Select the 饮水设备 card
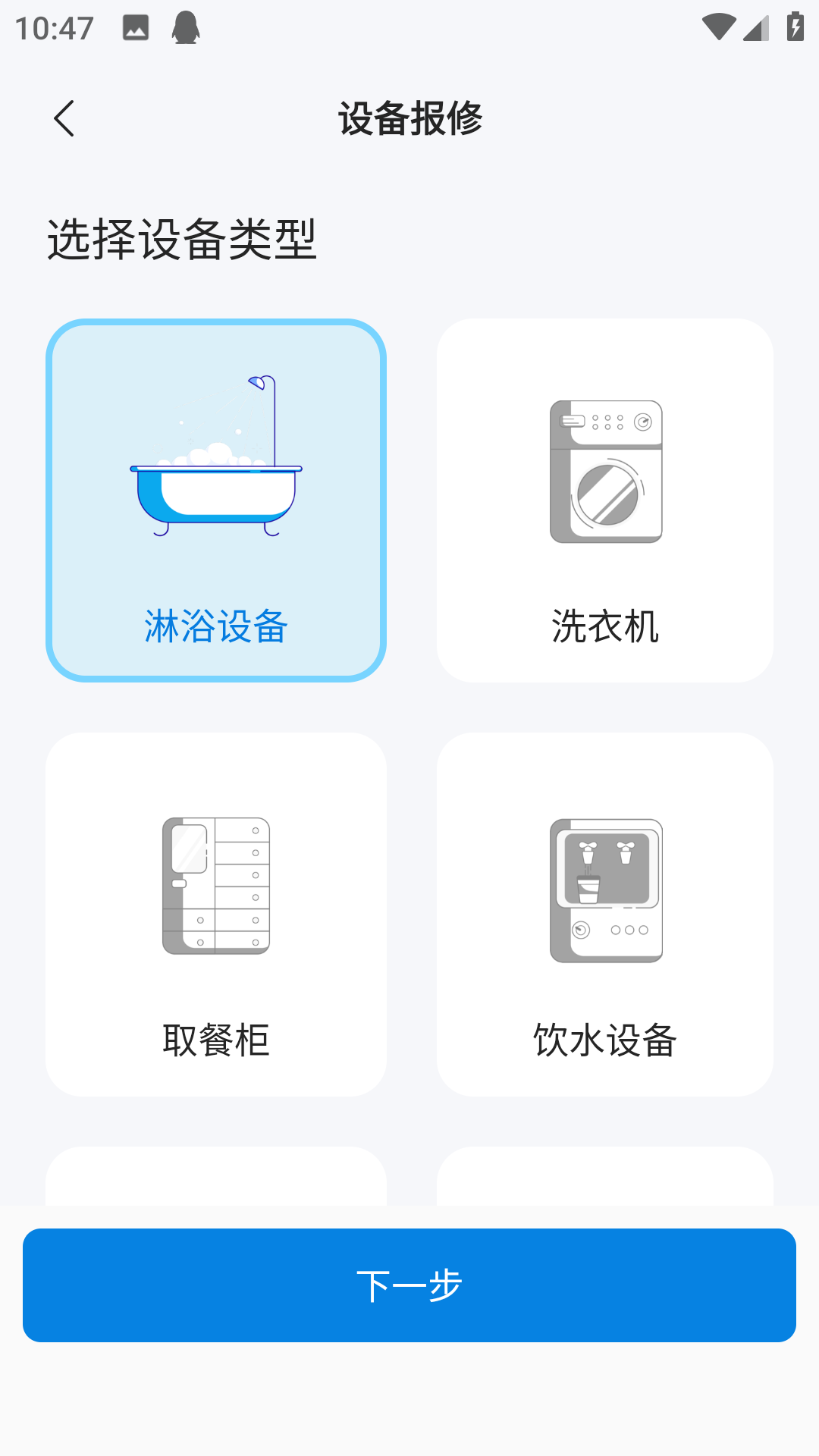 605,914
